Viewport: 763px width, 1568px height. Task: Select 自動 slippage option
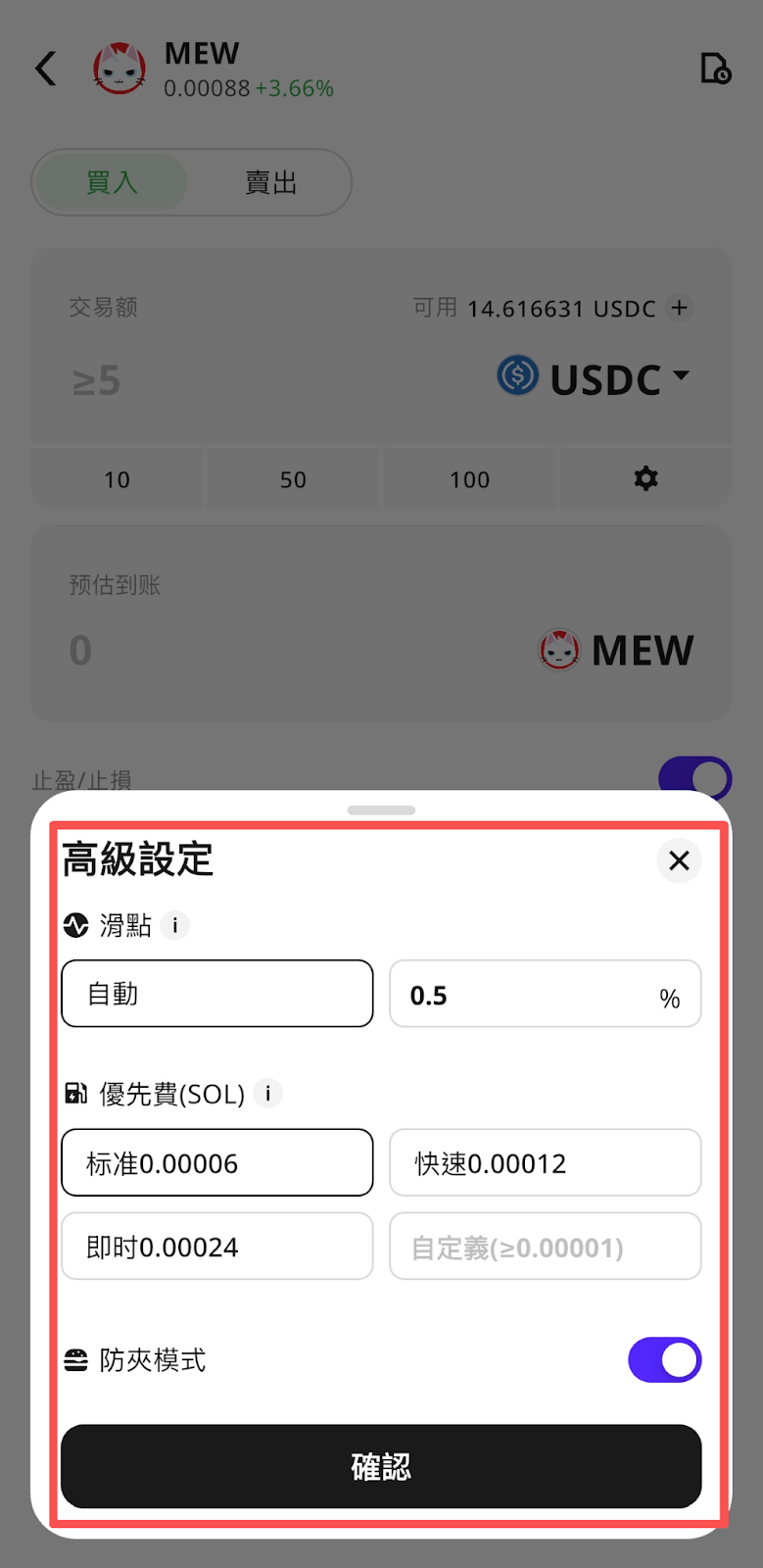pyautogui.click(x=216, y=994)
